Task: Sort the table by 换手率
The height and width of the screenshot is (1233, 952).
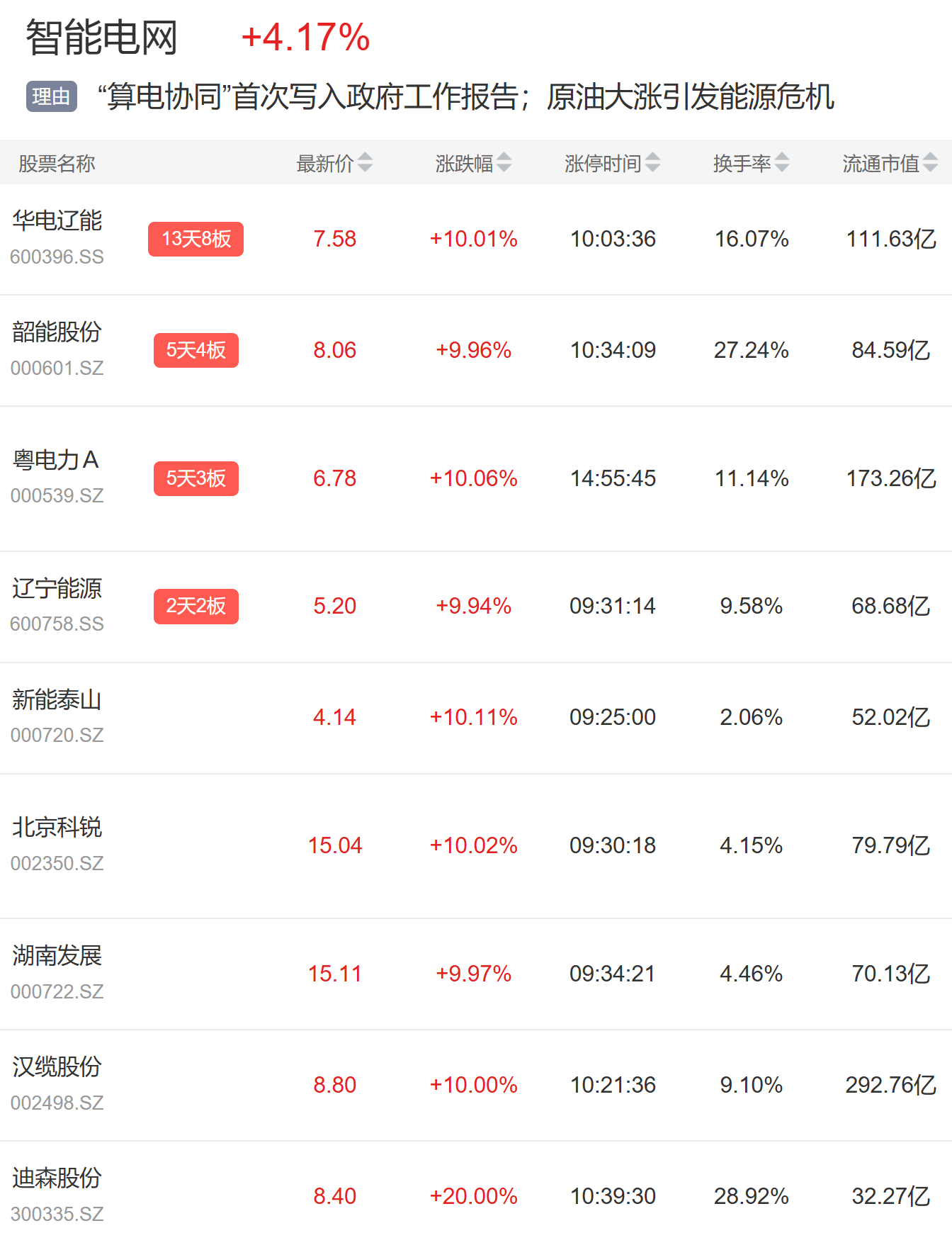Action: 751,163
